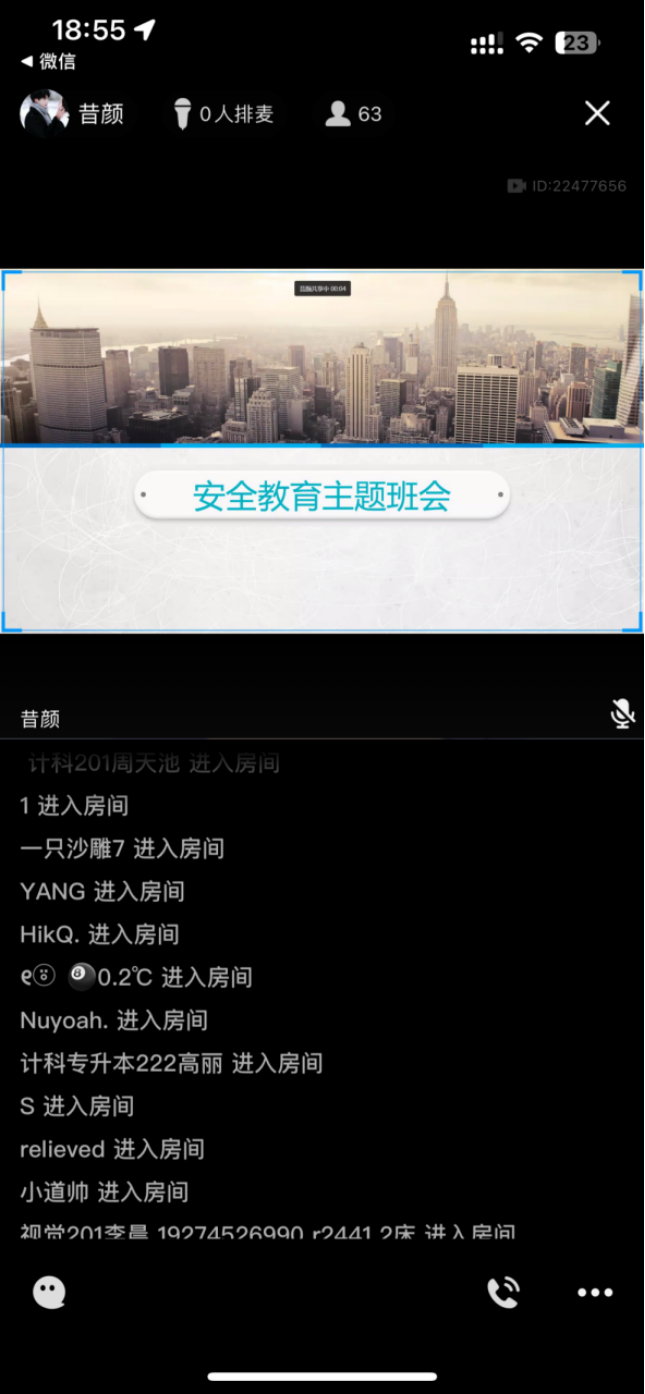The image size is (645, 1394).
Task: Open host 昔颜's profile avatar
Action: coord(43,114)
